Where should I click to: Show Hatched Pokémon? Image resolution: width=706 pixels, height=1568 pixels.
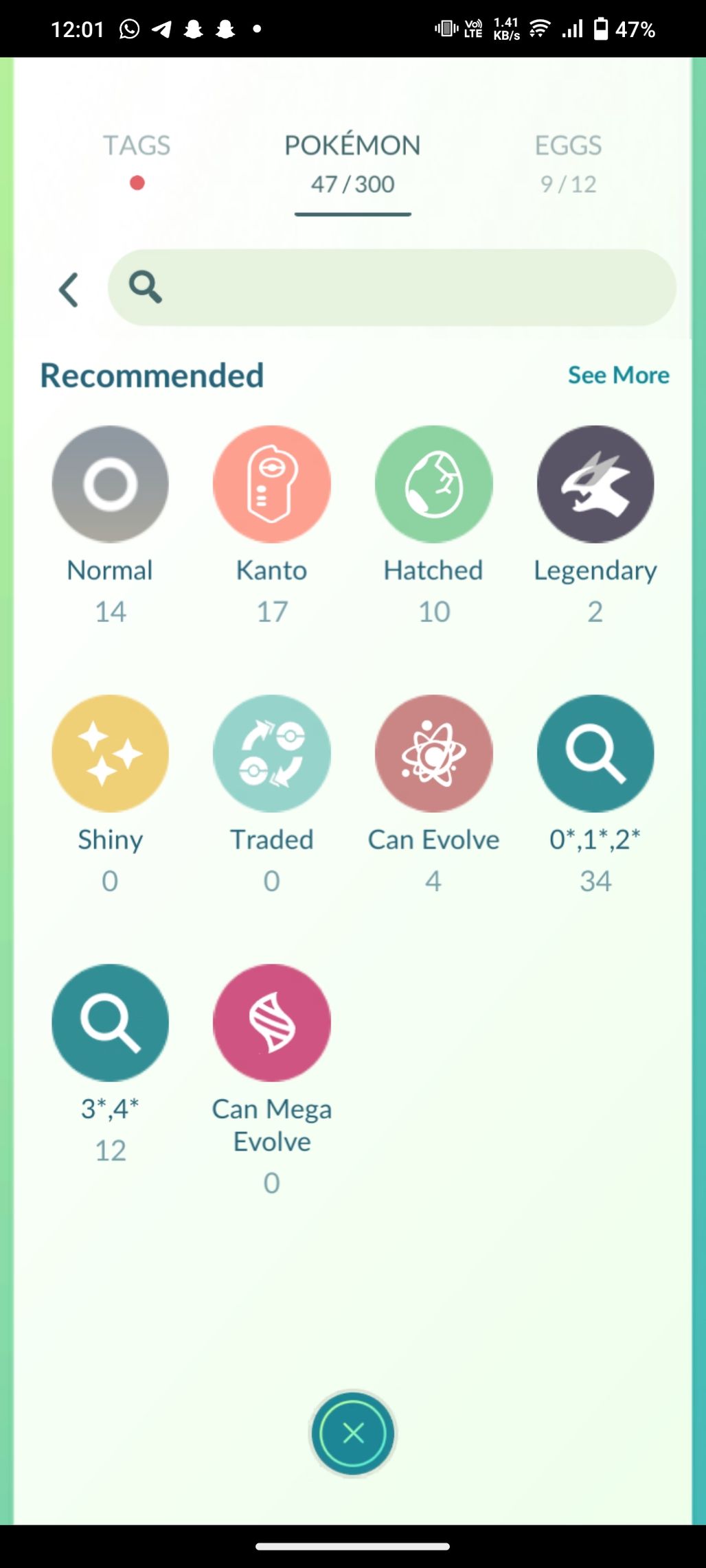(x=433, y=485)
